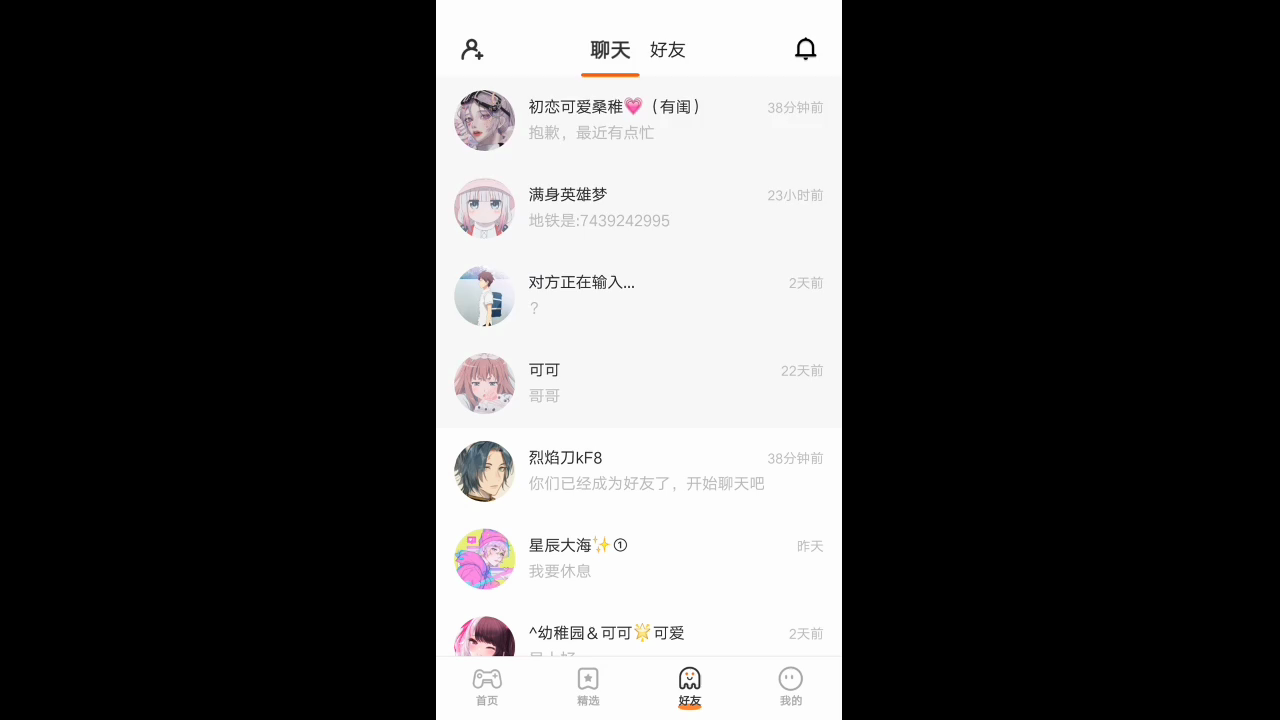1280x720 pixels.
Task: Switch to the 好友 top tab
Action: 667,50
